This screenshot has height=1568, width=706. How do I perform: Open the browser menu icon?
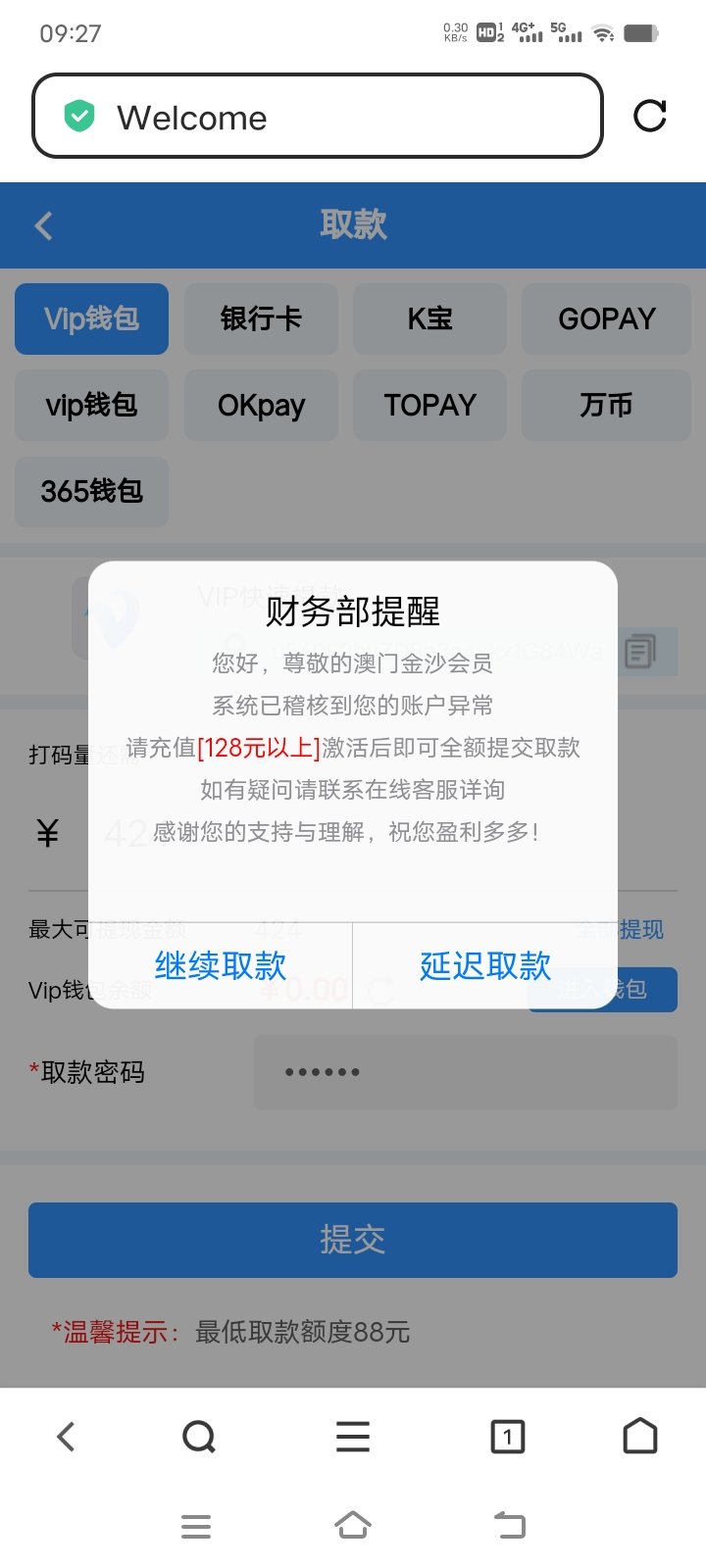(353, 1437)
